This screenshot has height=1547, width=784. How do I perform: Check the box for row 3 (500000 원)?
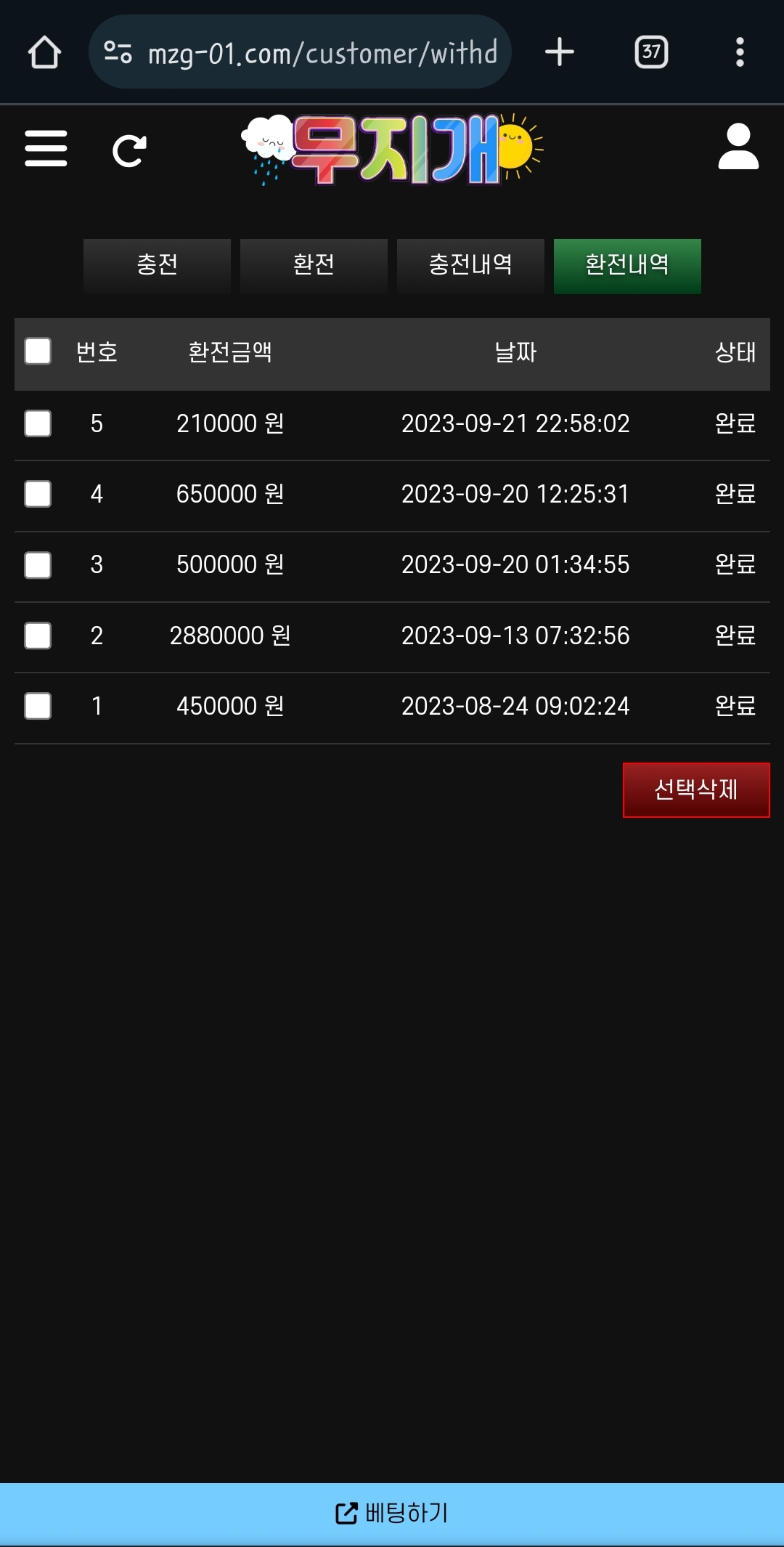coord(38,565)
